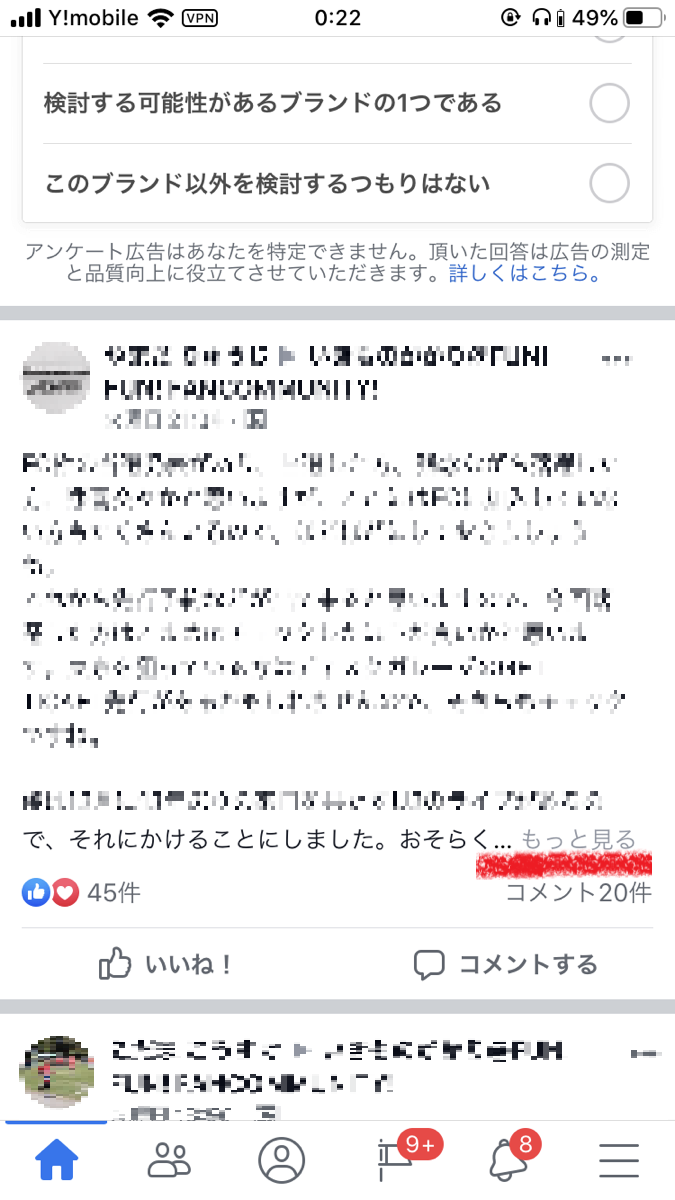This screenshot has width=675, height=1200.
Task: Select このブランド以外を検討するつもりはない option
Action: pyautogui.click(x=609, y=184)
